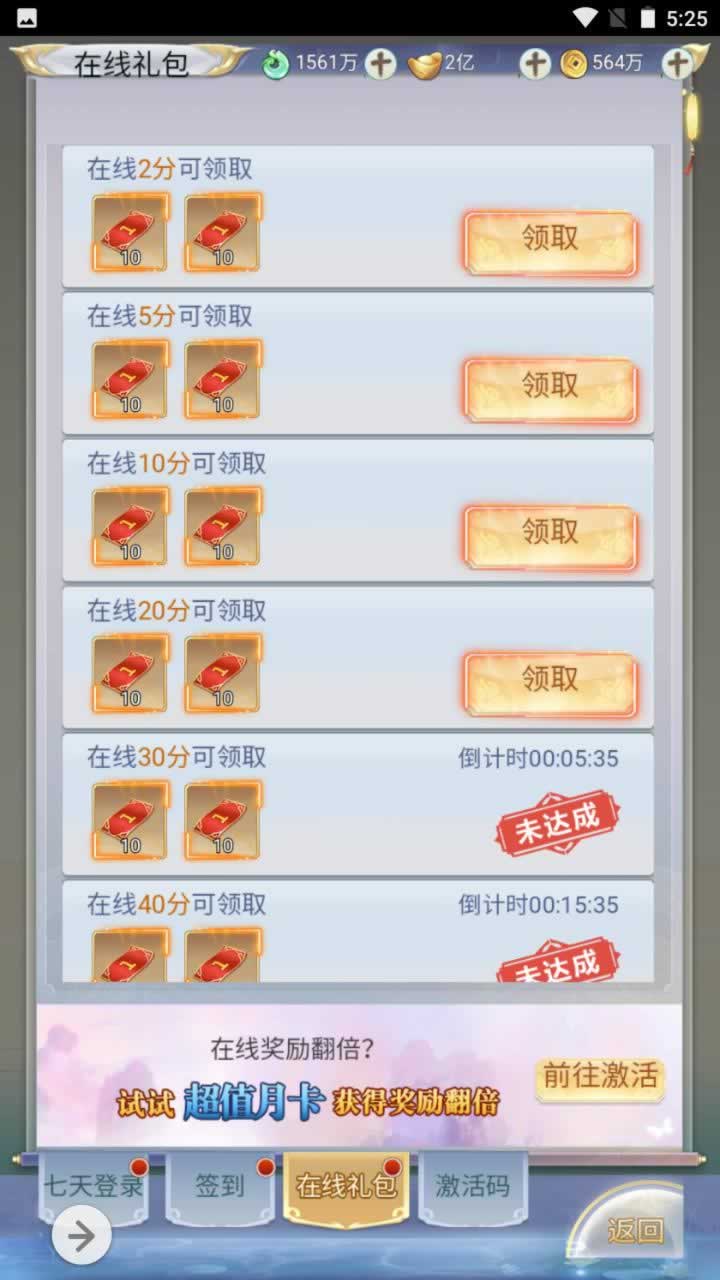Go to 前往激活 to activate the monthly card
The width and height of the screenshot is (720, 1280).
click(x=600, y=1077)
